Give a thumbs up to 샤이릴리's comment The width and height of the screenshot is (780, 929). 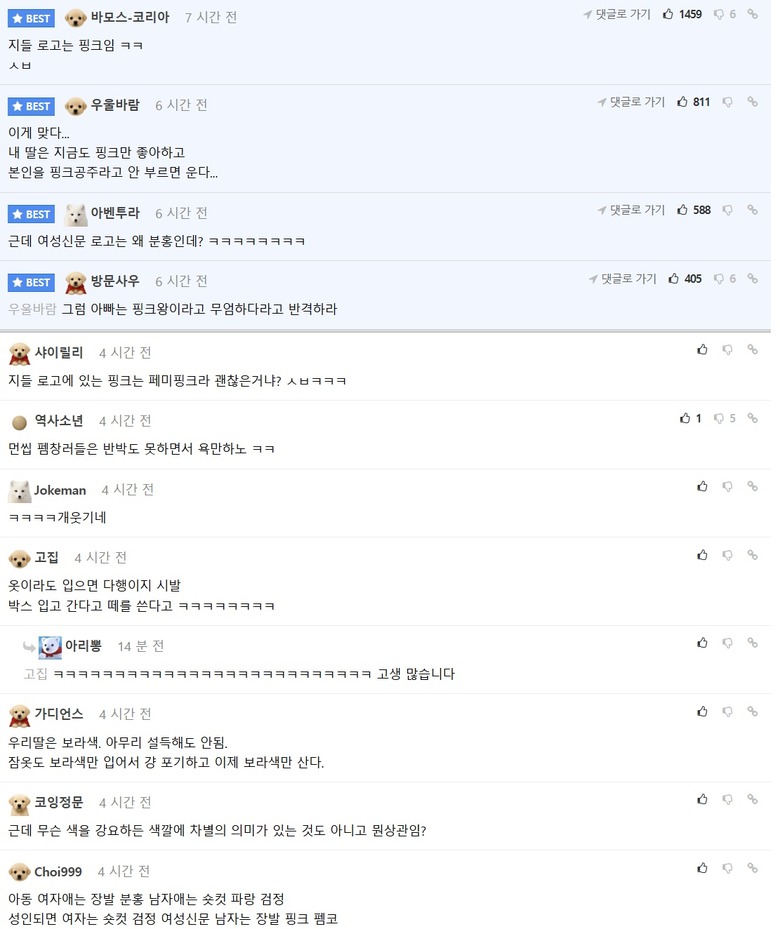702,350
